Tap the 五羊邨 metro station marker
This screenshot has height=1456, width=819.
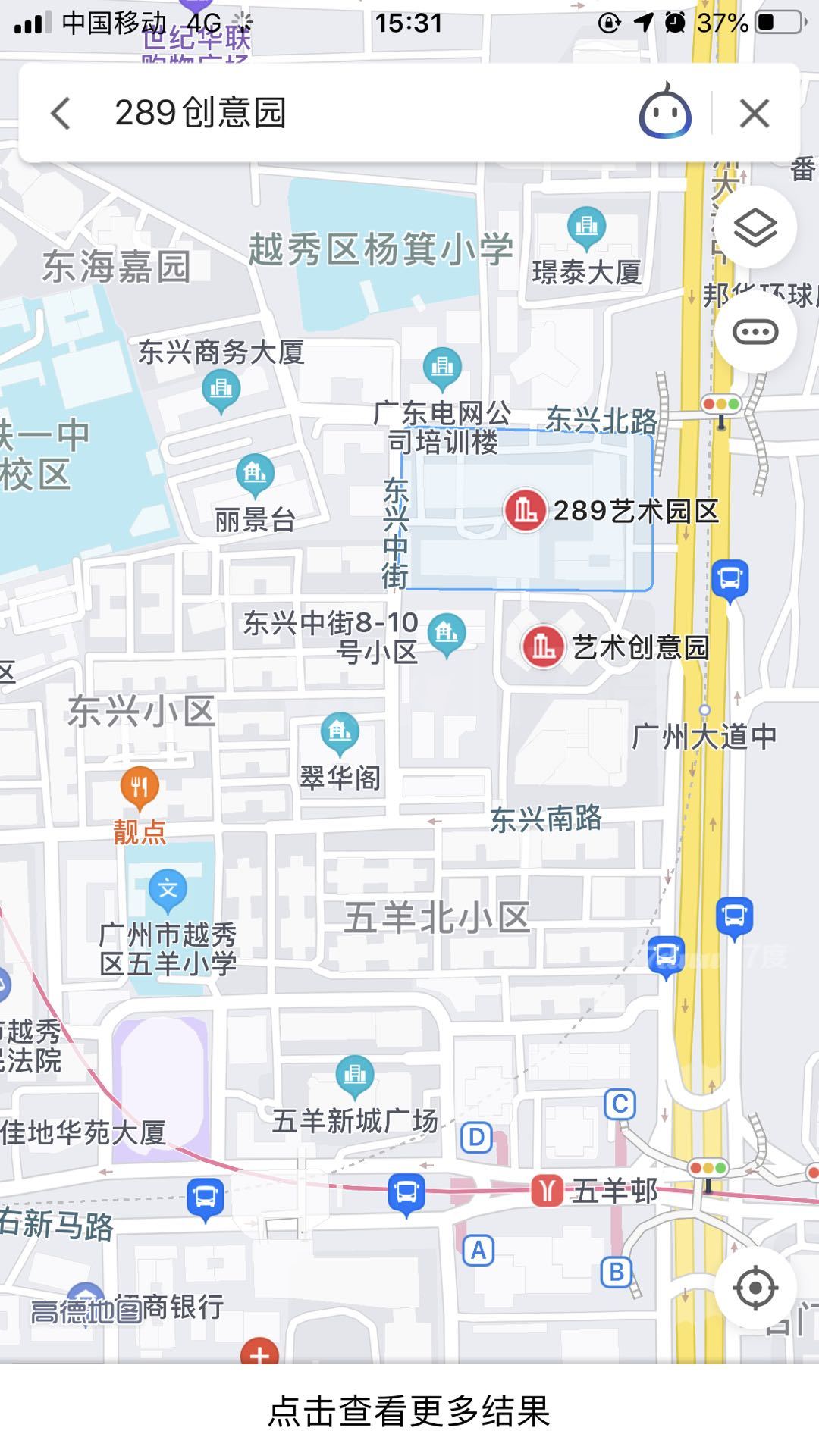(547, 1191)
